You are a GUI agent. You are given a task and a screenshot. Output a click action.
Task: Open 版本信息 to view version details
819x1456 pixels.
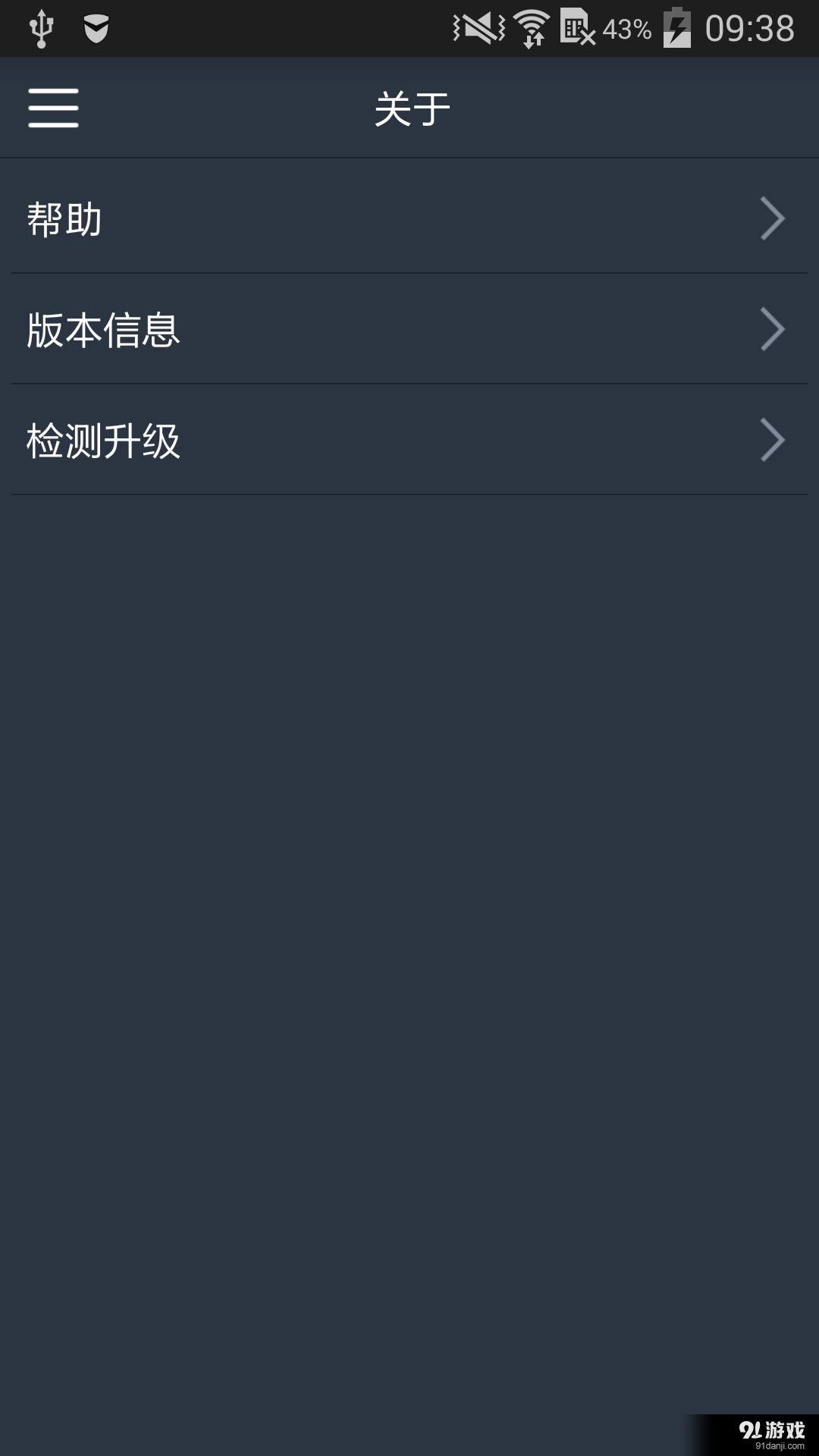click(x=104, y=328)
